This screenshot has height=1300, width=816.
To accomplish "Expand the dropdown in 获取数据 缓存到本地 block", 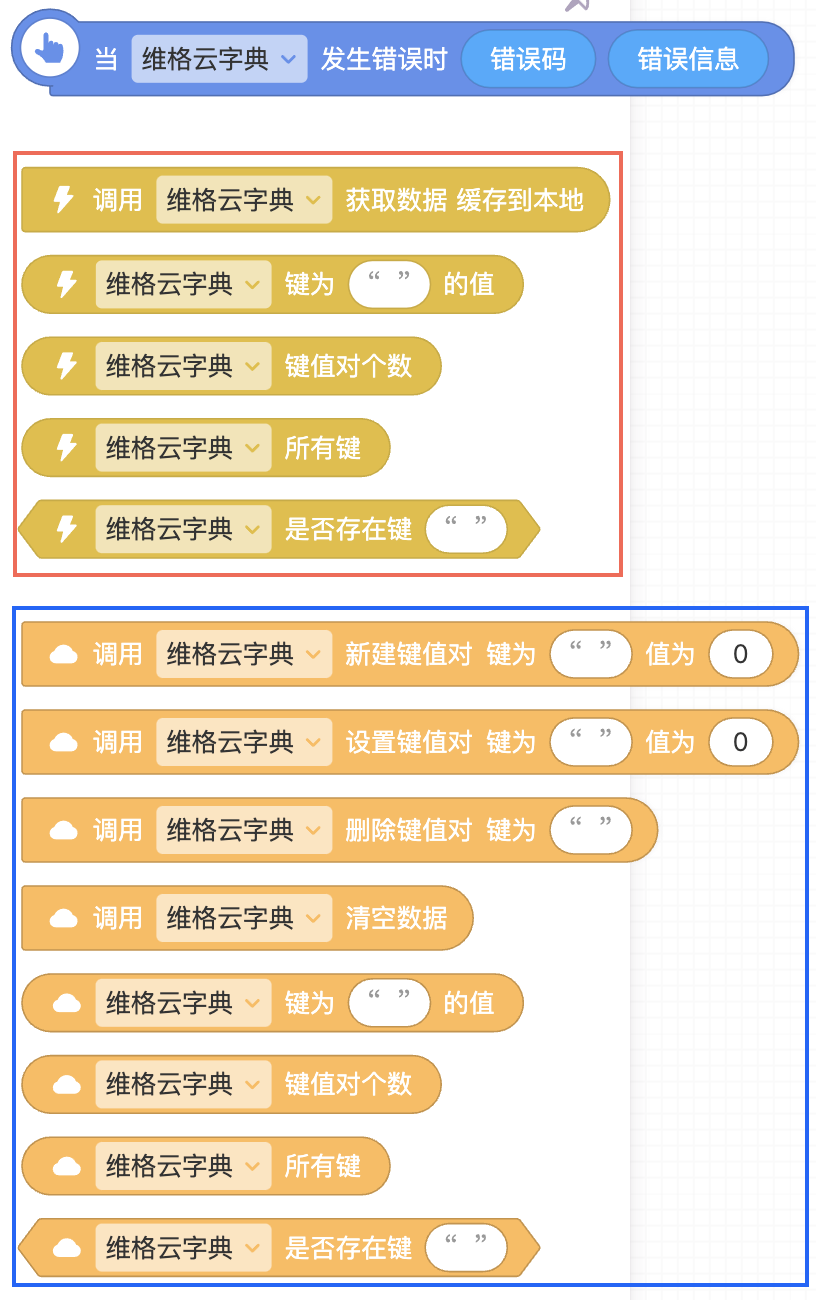I will 243,200.
